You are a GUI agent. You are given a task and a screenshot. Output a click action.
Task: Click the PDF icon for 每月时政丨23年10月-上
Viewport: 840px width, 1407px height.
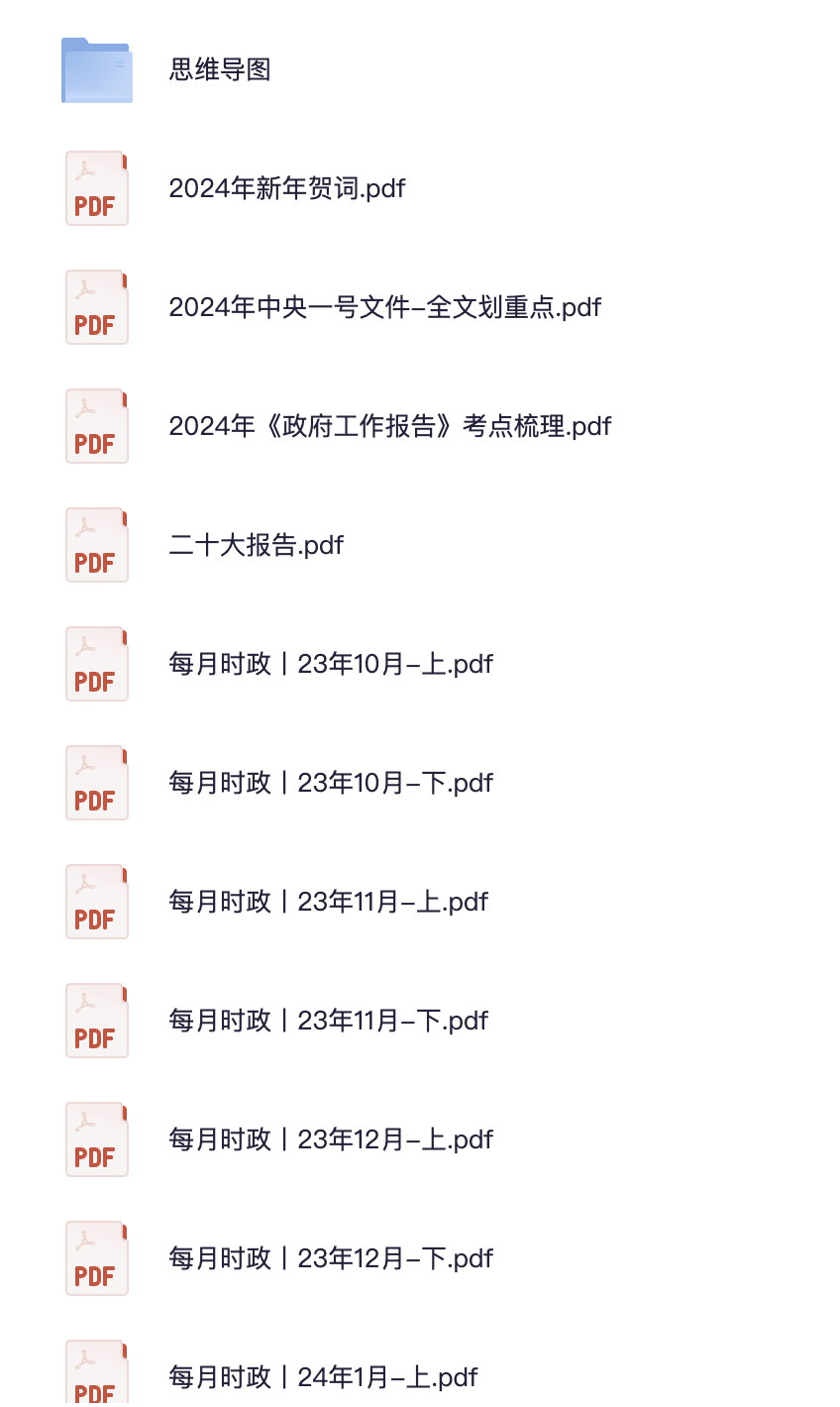point(96,664)
